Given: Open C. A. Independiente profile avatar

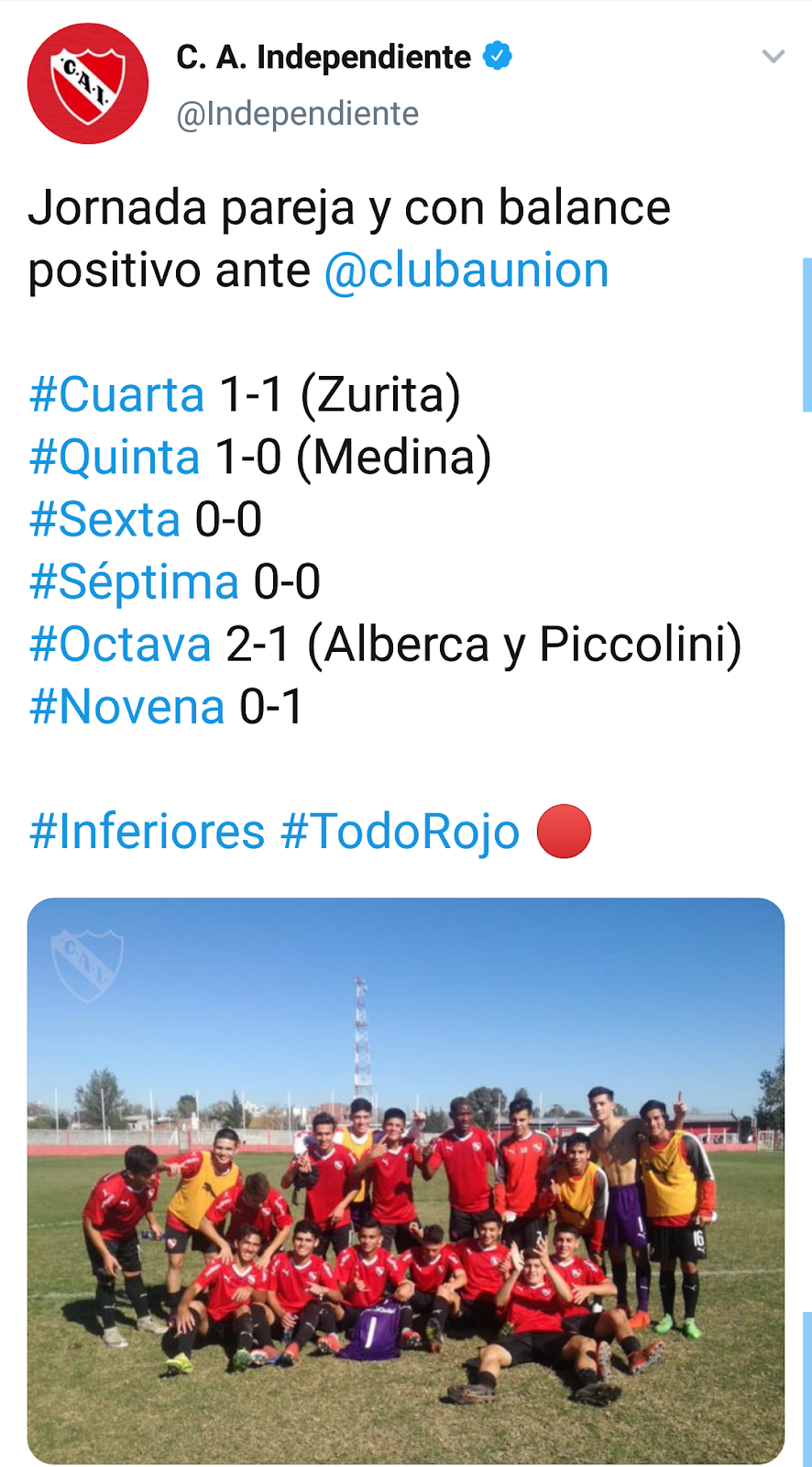Looking at the screenshot, I should click(x=88, y=83).
